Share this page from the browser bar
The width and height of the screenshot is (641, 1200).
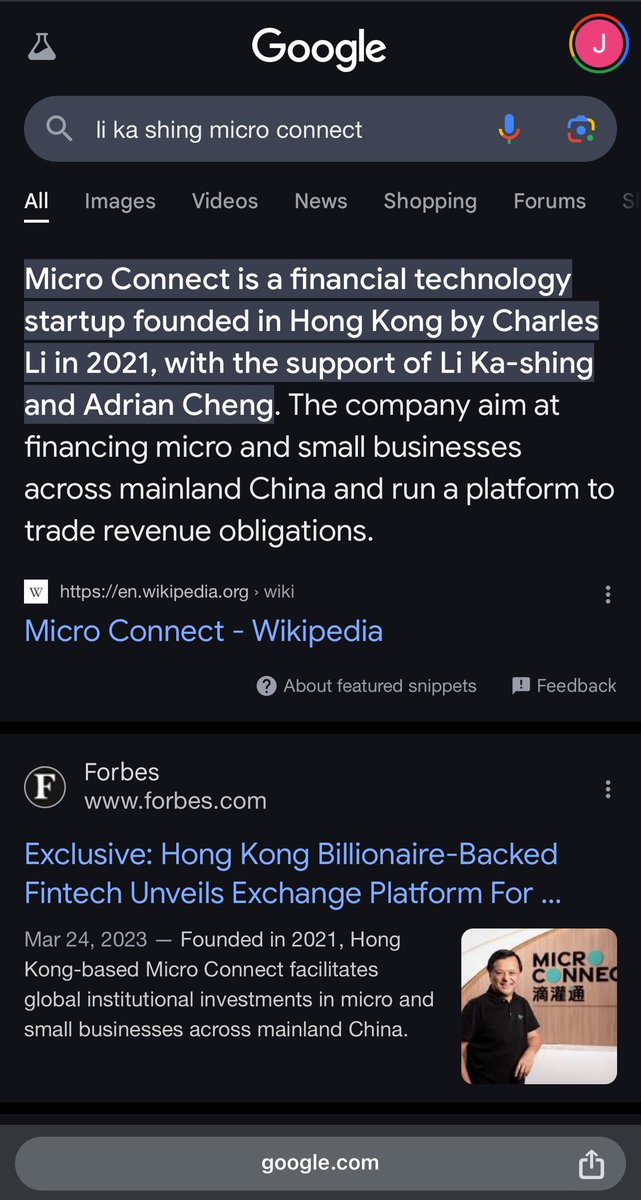coord(591,1164)
